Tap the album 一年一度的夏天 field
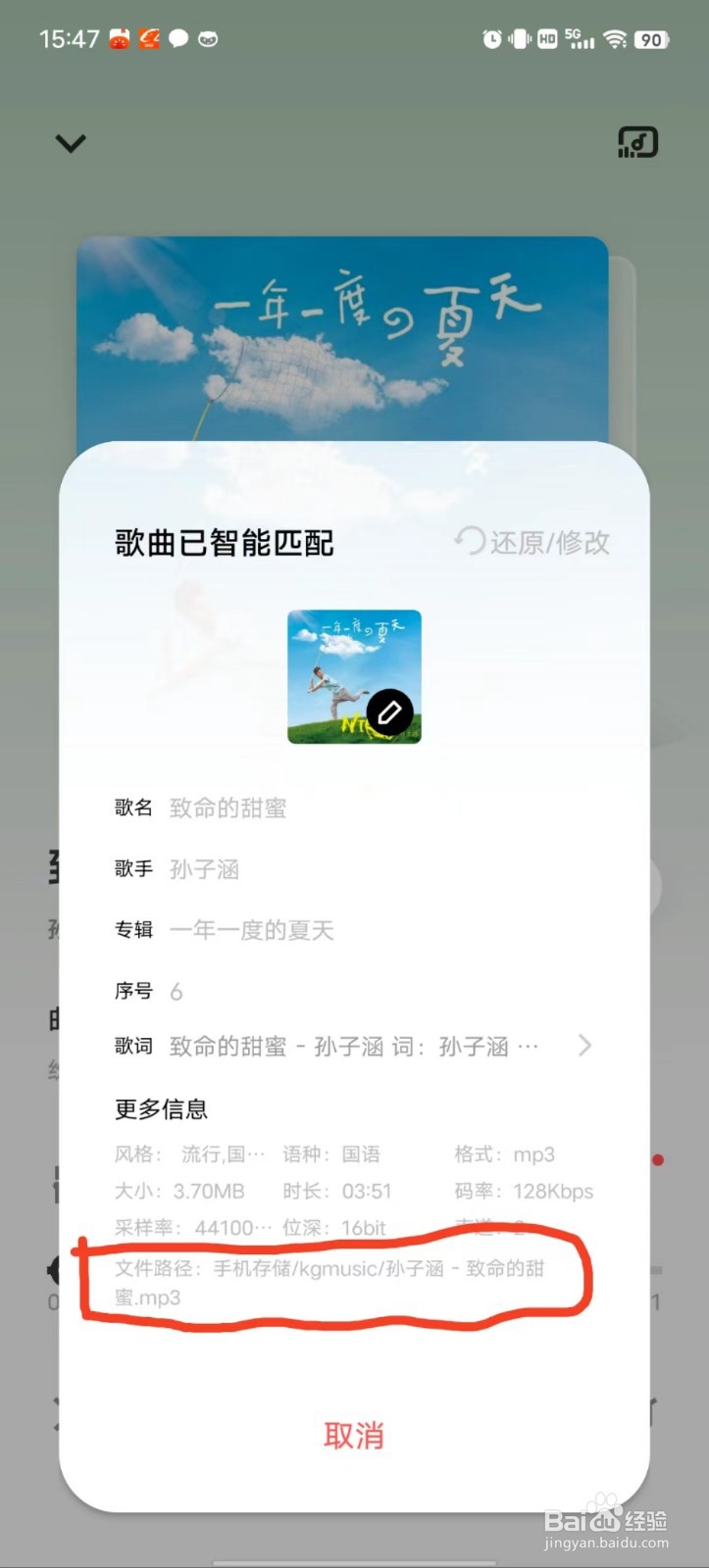The image size is (709, 1568). (x=252, y=929)
